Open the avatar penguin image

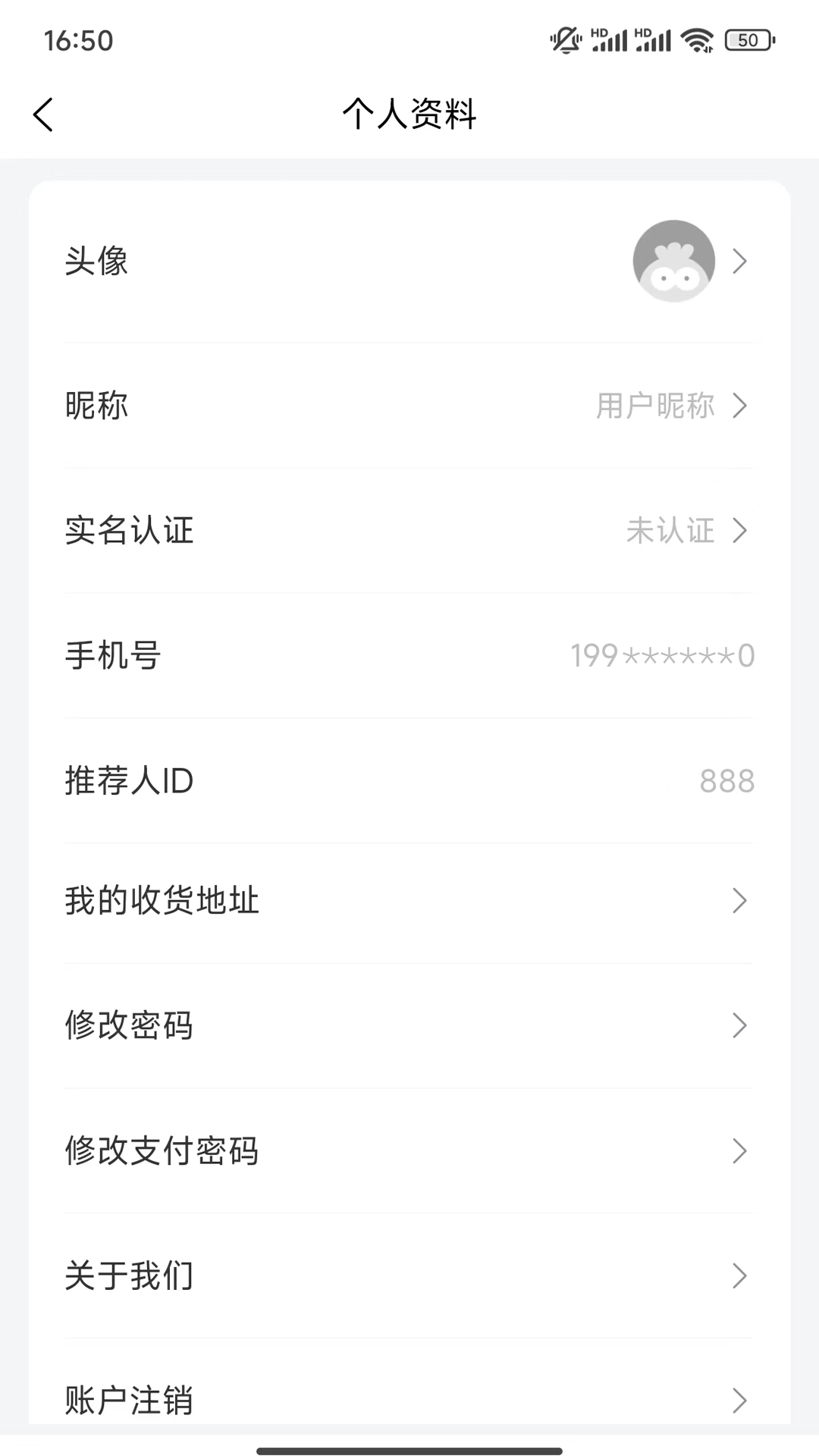point(673,260)
